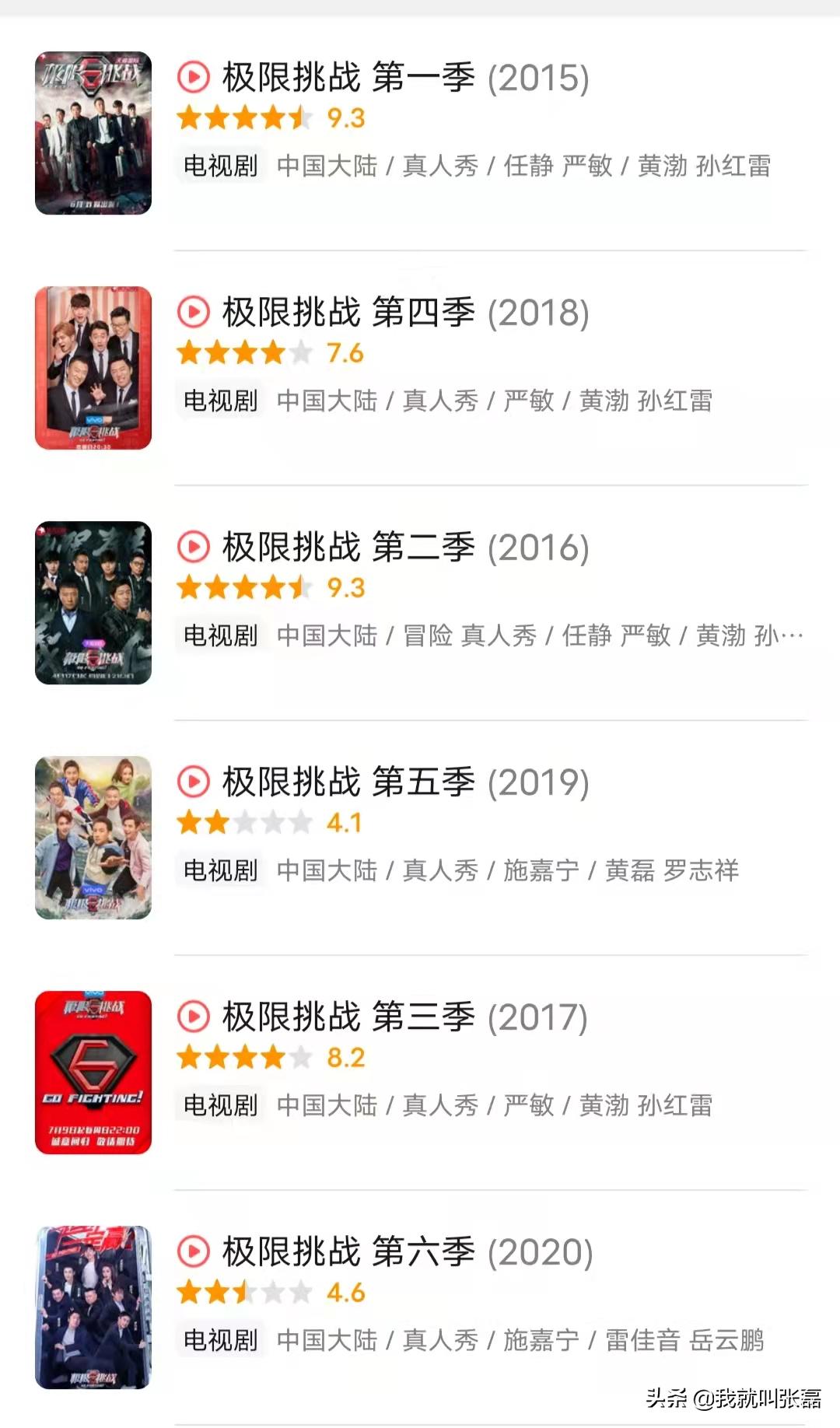The width and height of the screenshot is (840, 1428).
Task: Play 极限挑战 第二季 via its play icon
Action: [x=193, y=548]
